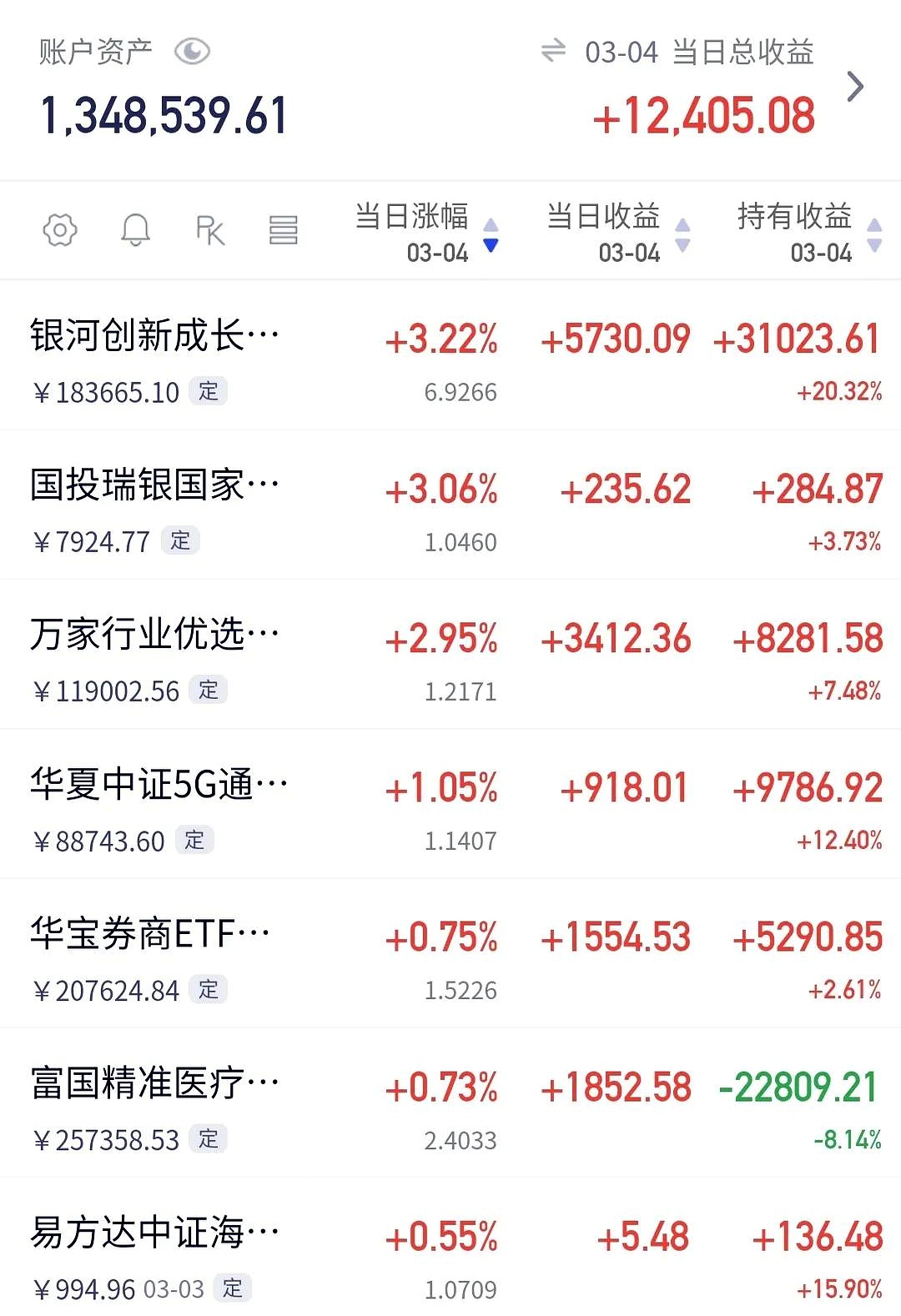Click the list layout view icon
This screenshot has width=901, height=1316.
[284, 230]
